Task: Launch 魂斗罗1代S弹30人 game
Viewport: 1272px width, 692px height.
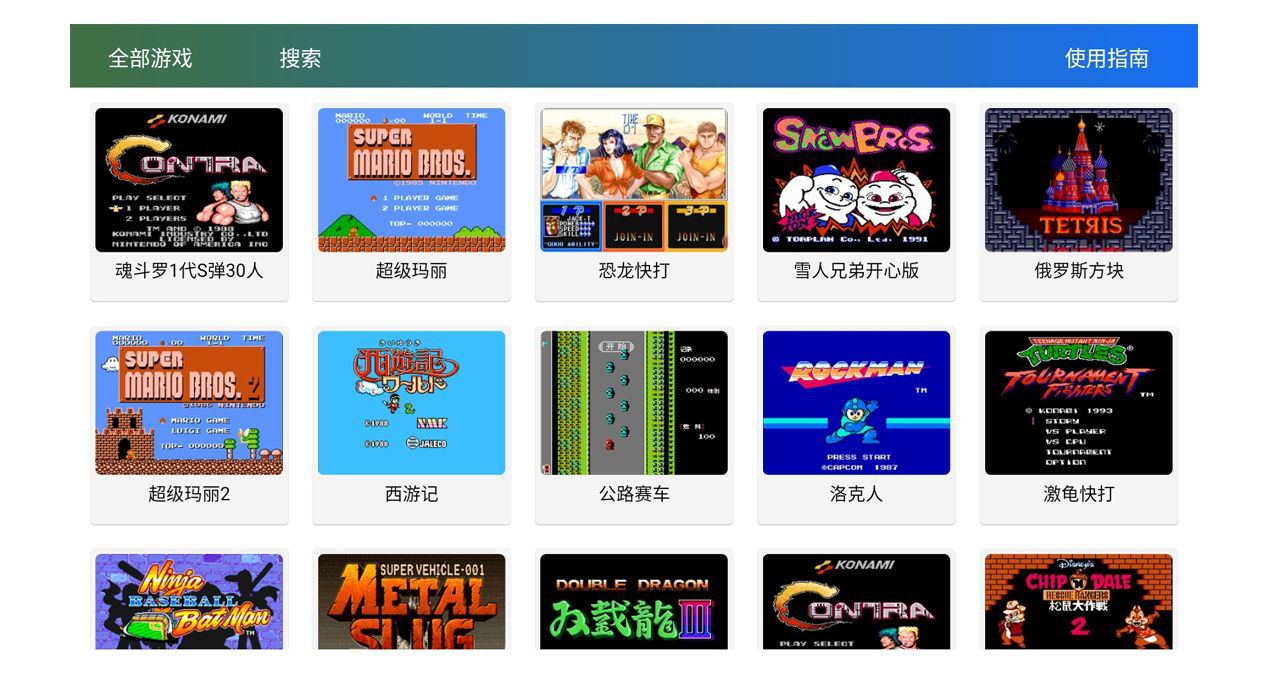Action: point(189,181)
